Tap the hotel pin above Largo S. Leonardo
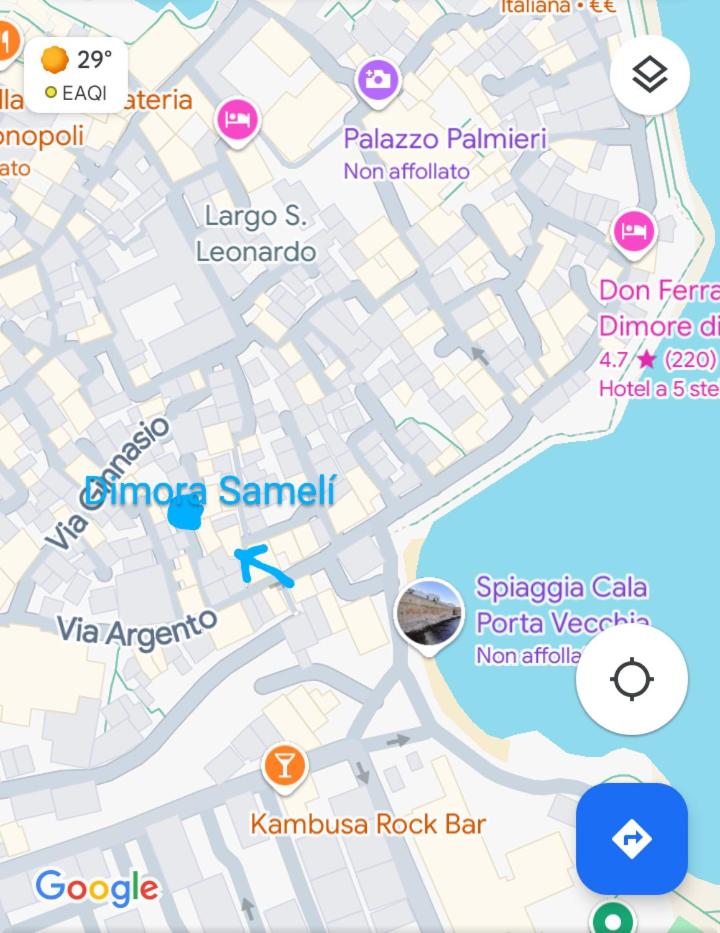Viewport: 720px width, 933px height. (x=237, y=120)
